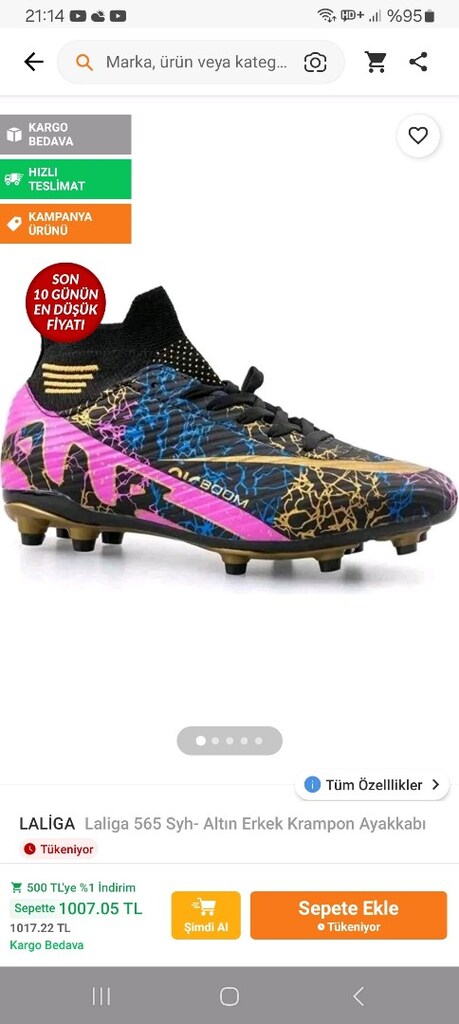459x1024 pixels.
Task: Open Tüm Özellikler details
Action: 372,785
